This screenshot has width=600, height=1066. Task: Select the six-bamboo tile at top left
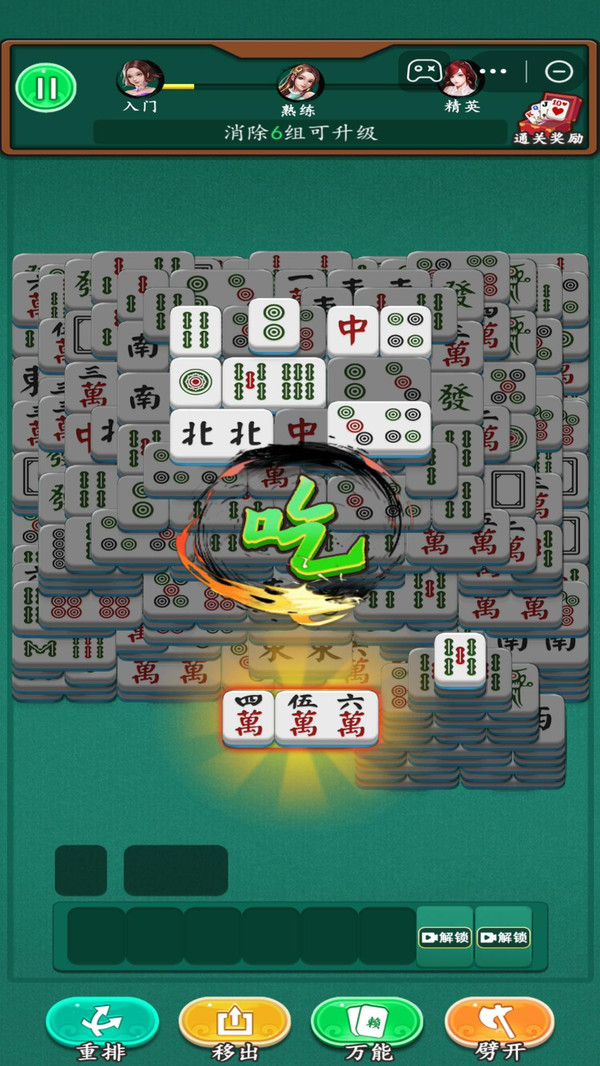(x=196, y=331)
